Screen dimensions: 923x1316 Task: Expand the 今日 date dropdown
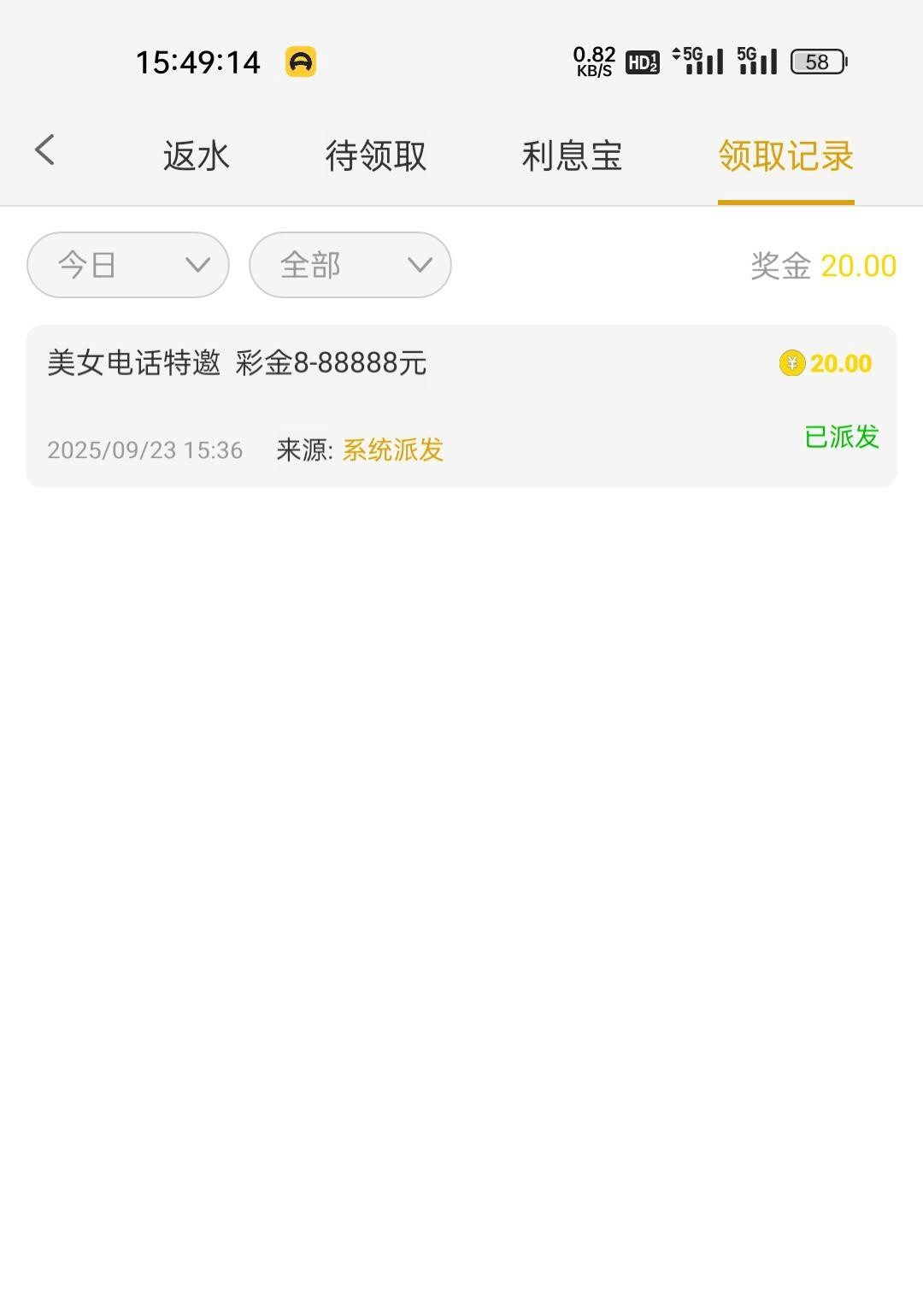[x=128, y=265]
